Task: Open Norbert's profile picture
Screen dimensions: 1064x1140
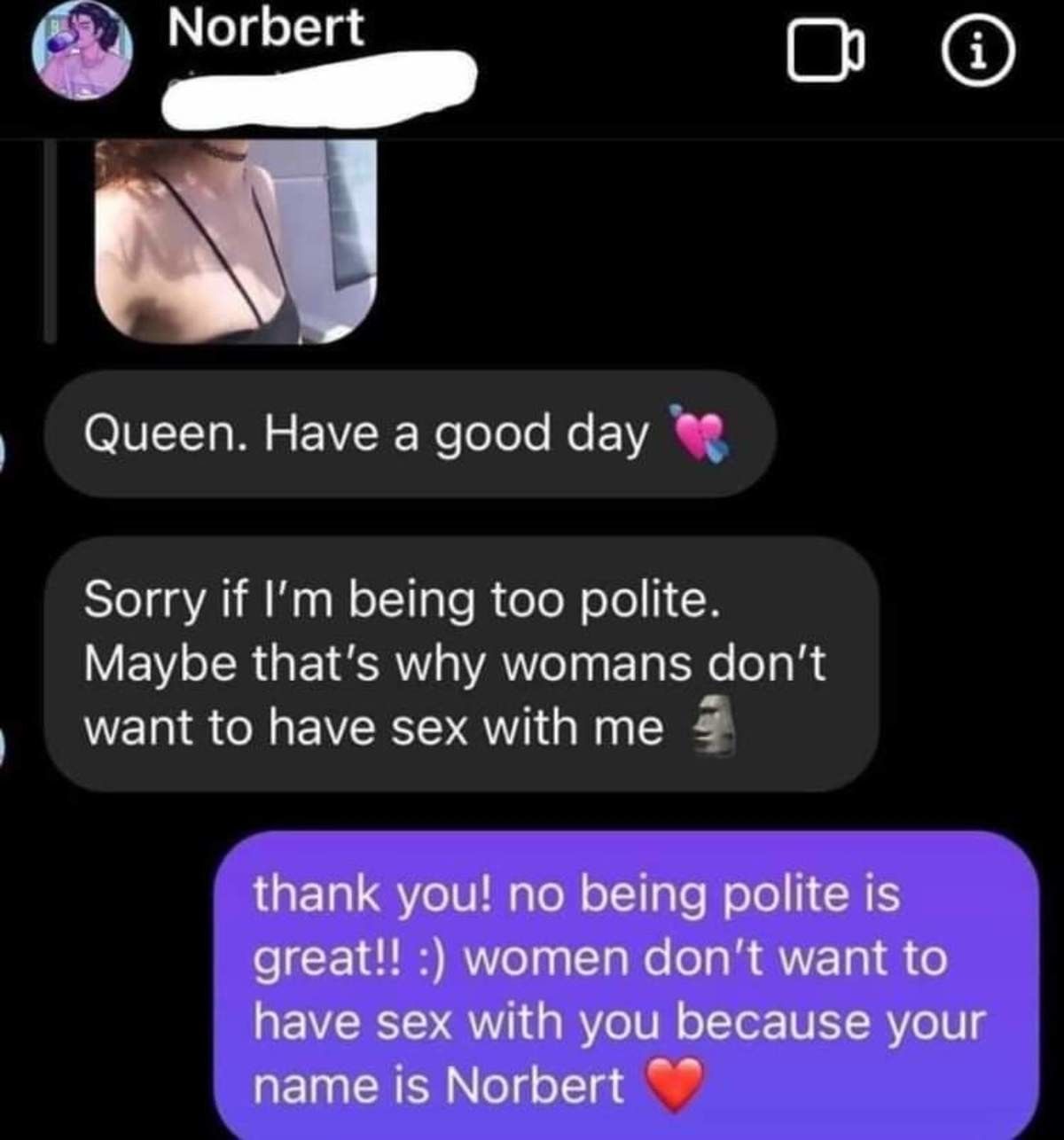Action: point(82,53)
